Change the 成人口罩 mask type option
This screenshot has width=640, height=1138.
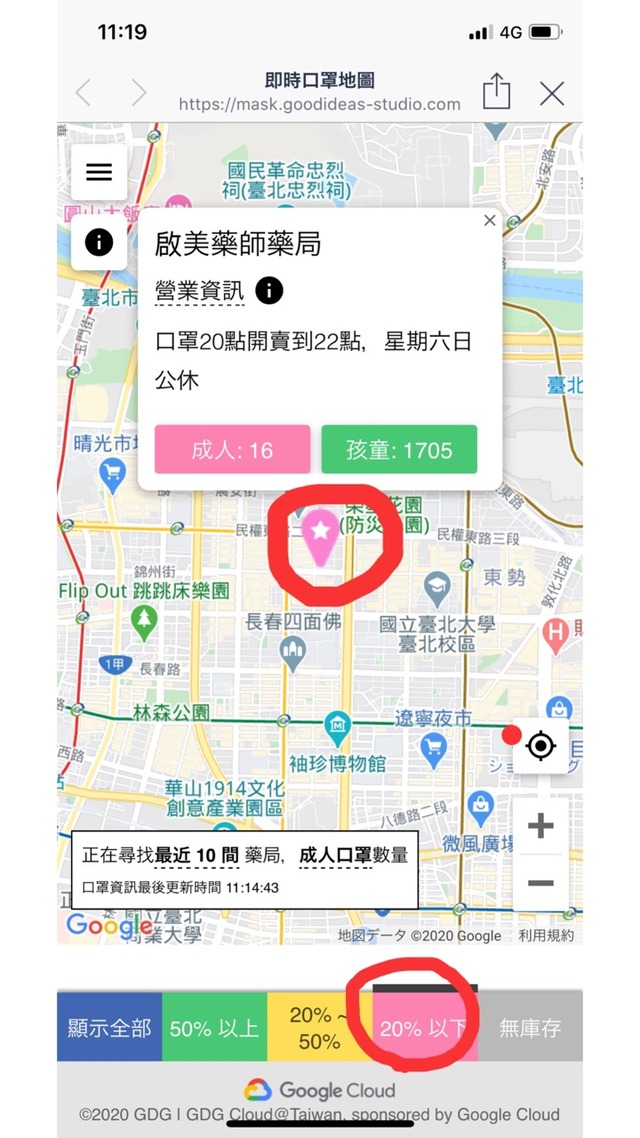[335, 856]
